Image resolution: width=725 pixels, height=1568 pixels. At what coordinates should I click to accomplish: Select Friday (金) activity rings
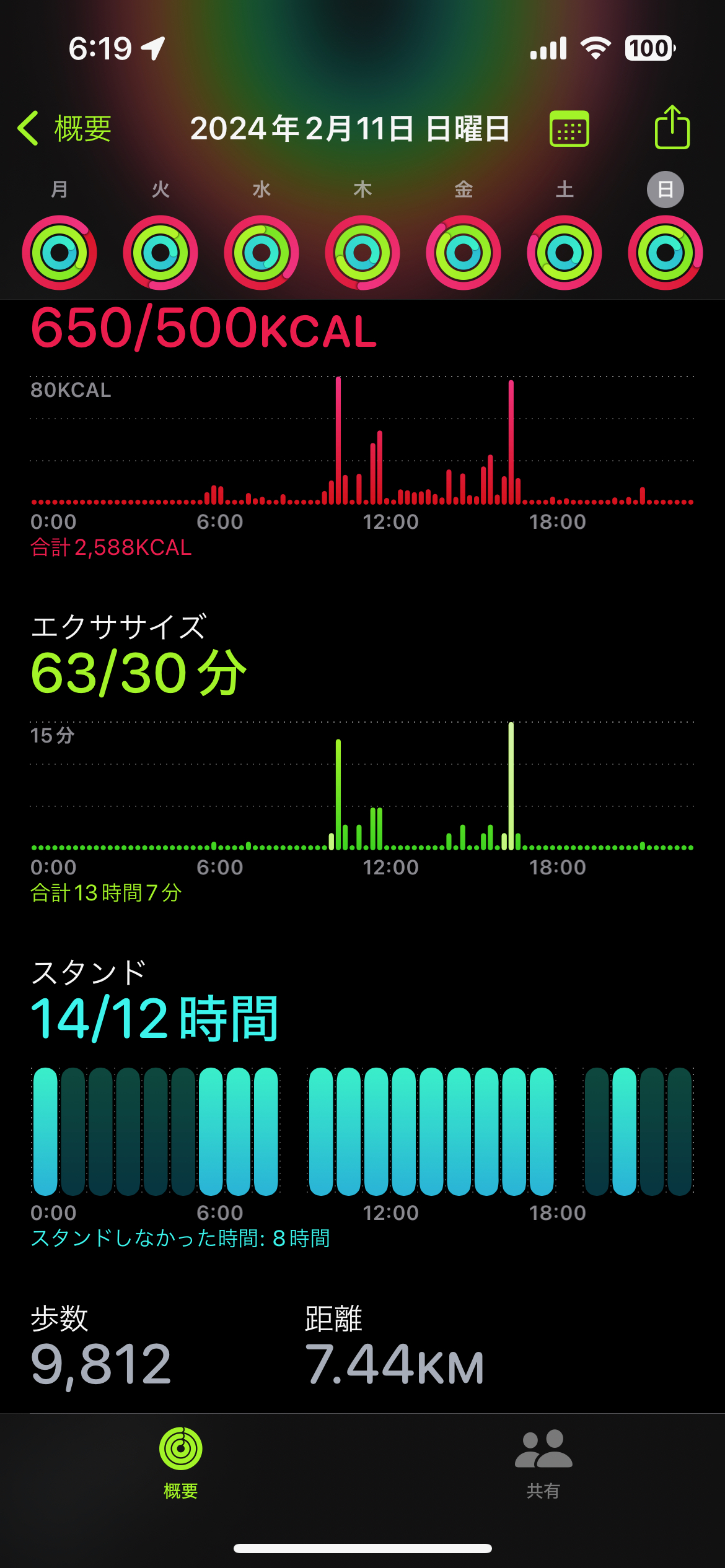pos(464,252)
